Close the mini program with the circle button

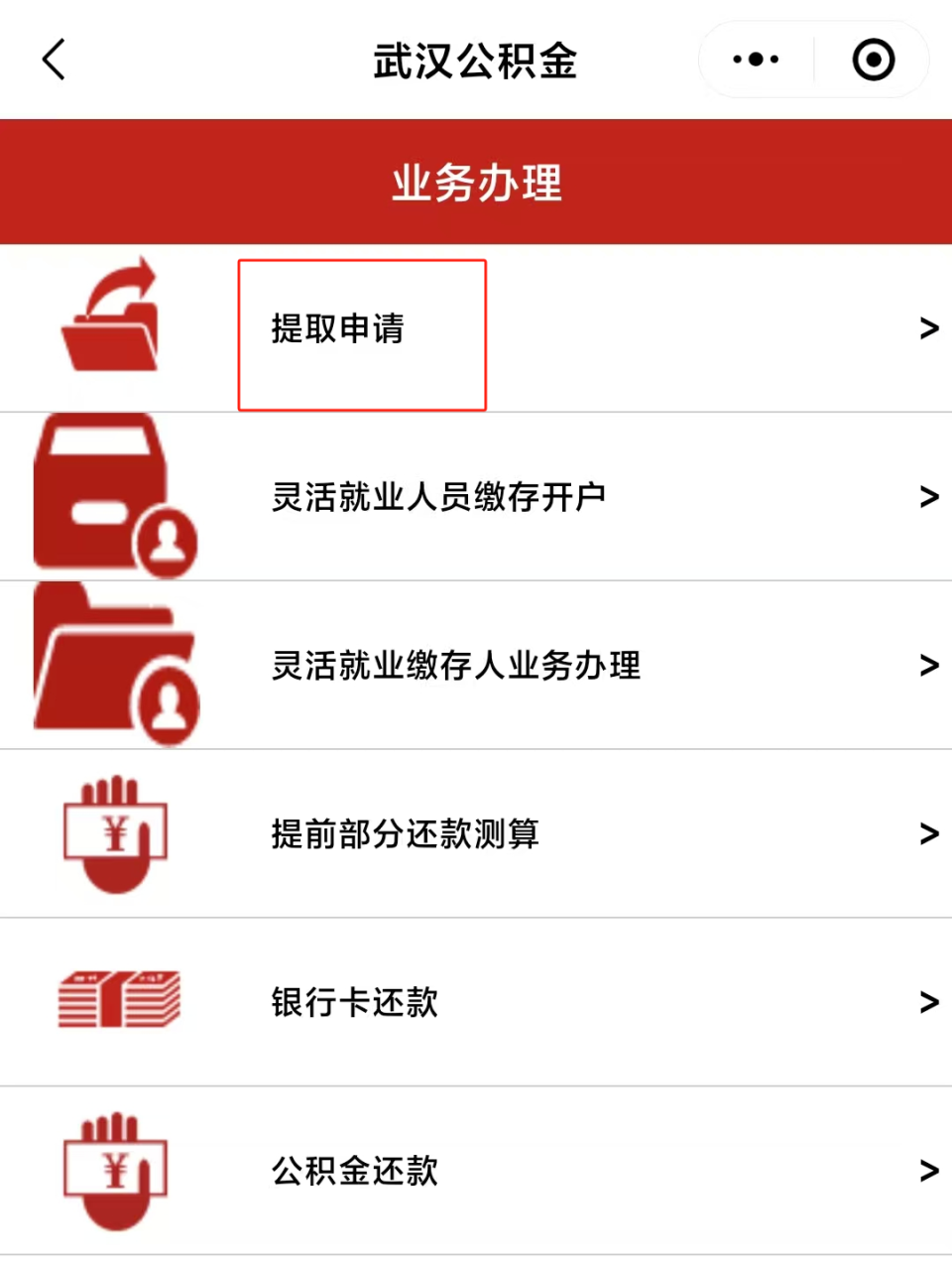873,60
